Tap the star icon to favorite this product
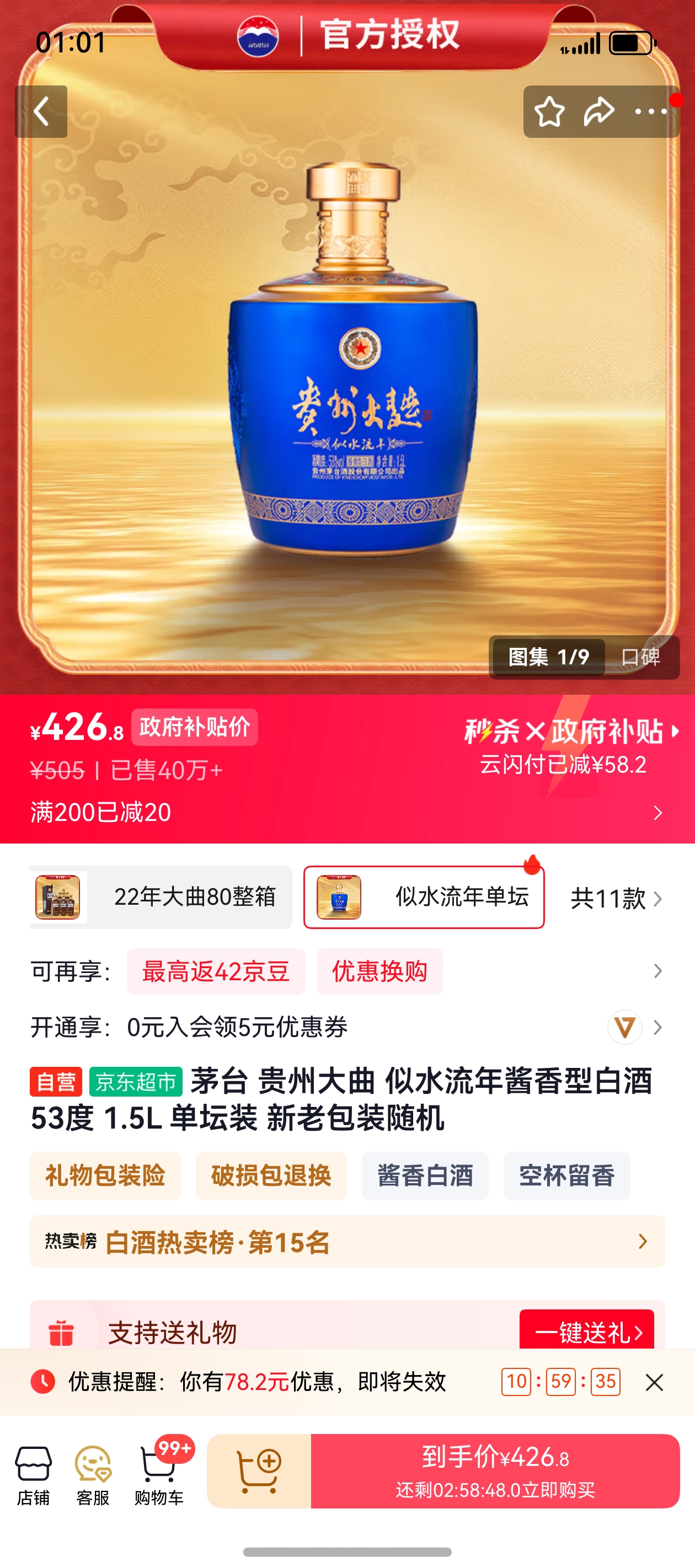Viewport: 695px width, 1568px height. pos(549,112)
